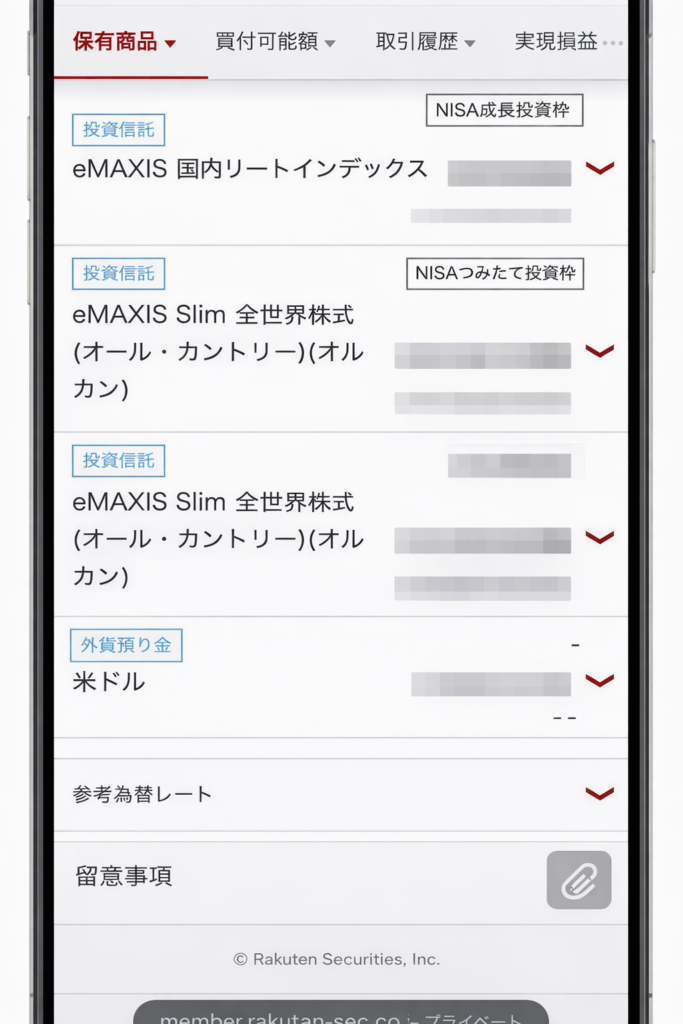Switch to the 買付可能額 tab
This screenshot has width=683, height=1024.
[275, 42]
